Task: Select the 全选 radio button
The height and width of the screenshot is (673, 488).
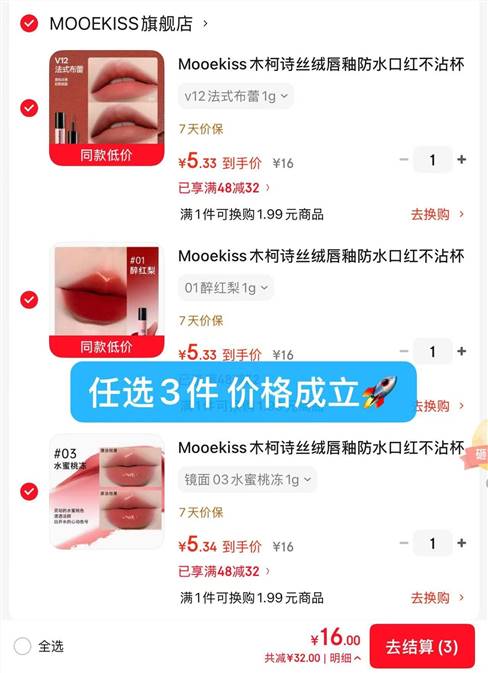Action: click(x=22, y=646)
